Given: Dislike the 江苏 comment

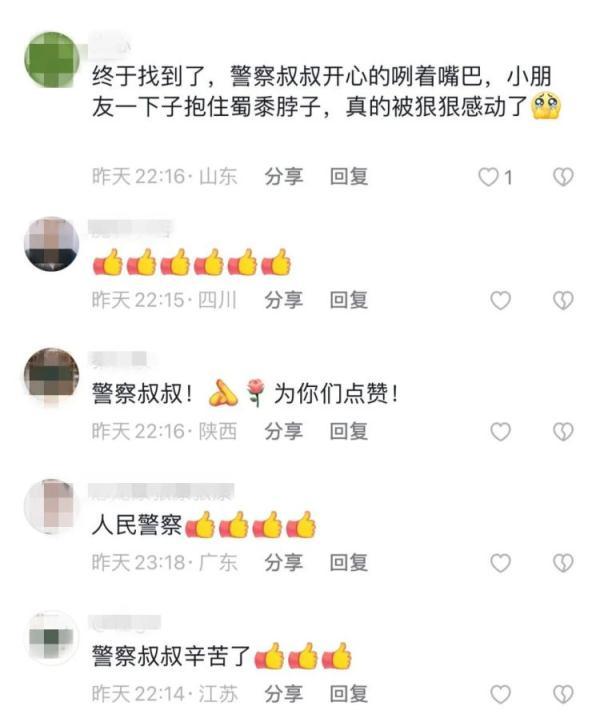Looking at the screenshot, I should [564, 693].
